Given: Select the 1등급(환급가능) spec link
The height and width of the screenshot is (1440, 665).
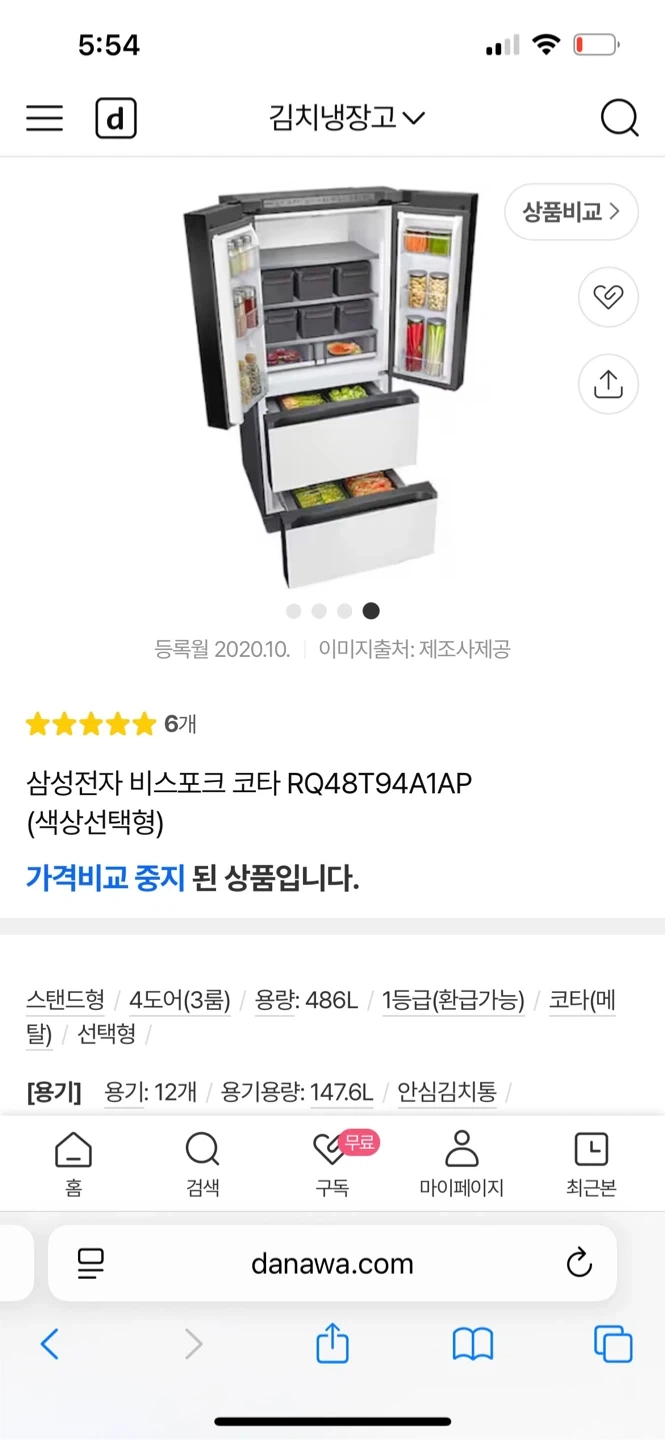Looking at the screenshot, I should tap(453, 1000).
